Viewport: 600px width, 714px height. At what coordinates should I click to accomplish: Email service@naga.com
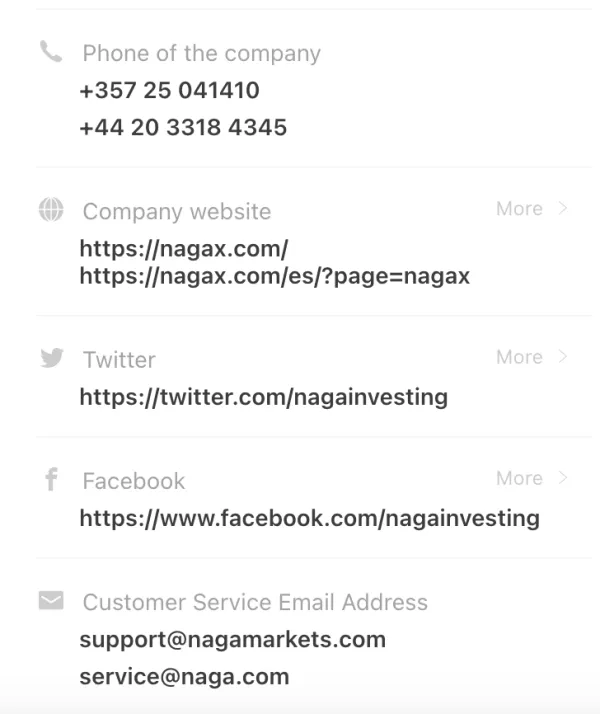pyautogui.click(x=184, y=676)
